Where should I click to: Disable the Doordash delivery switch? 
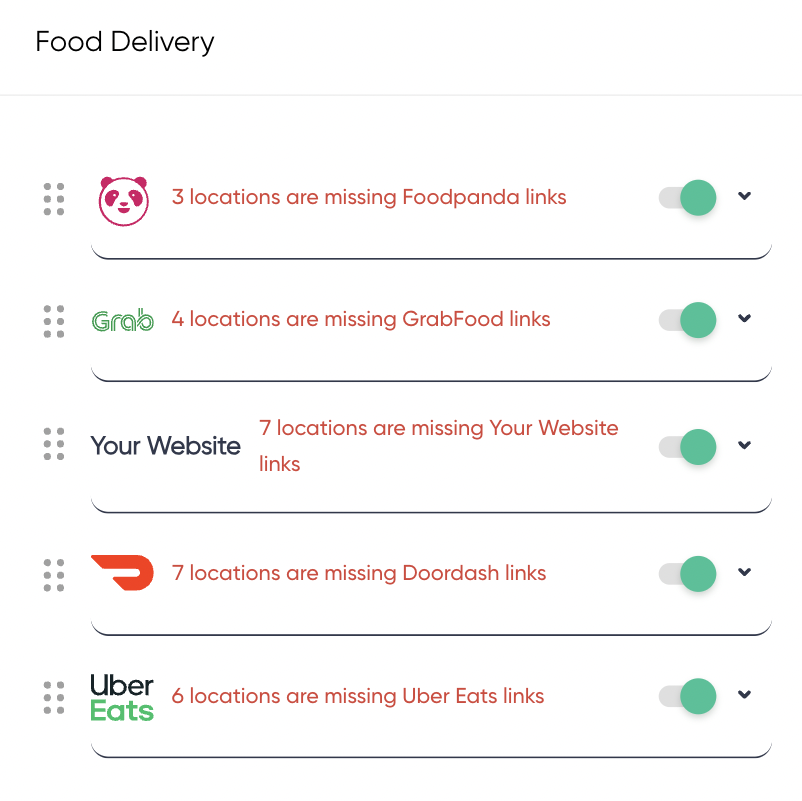688,574
